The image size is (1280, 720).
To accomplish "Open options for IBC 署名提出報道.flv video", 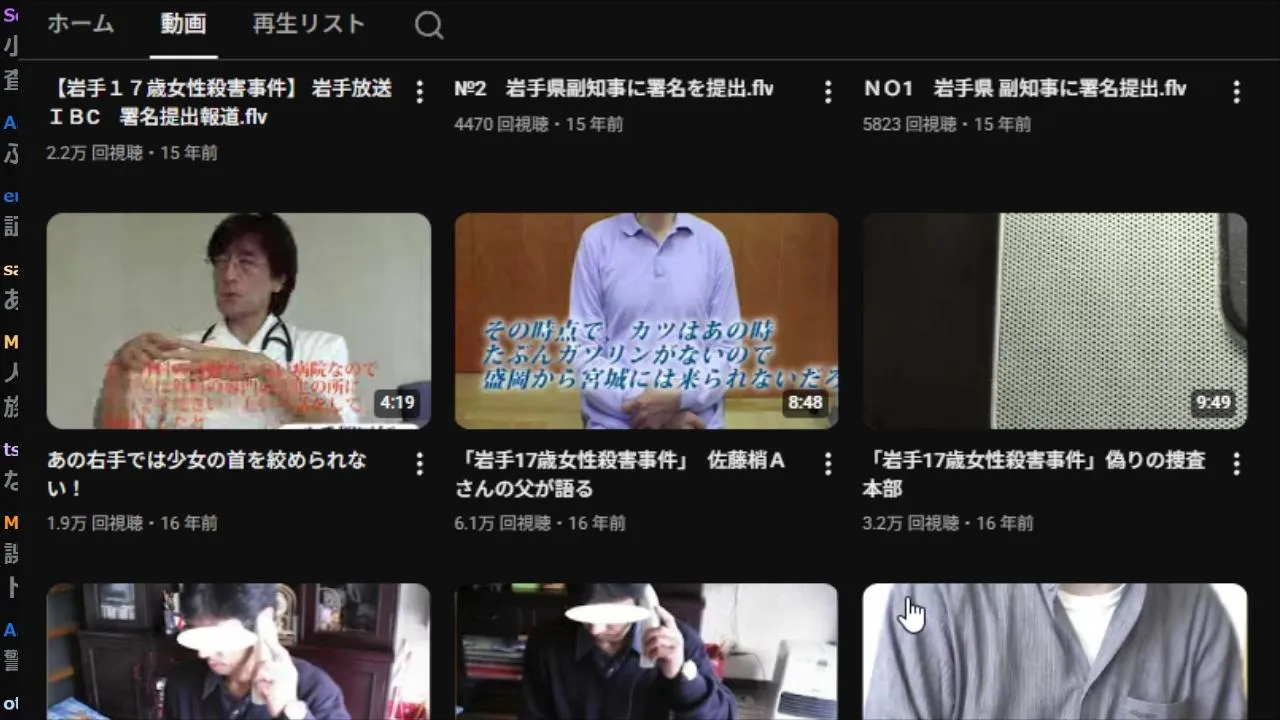I will 419,92.
